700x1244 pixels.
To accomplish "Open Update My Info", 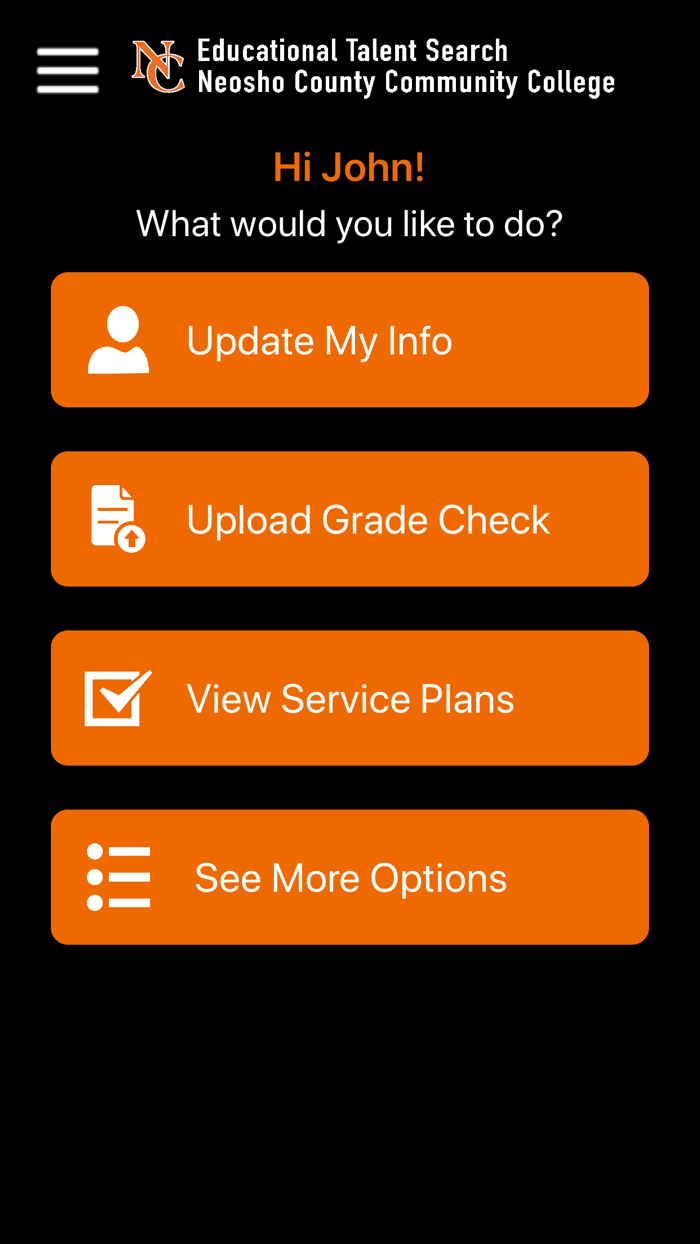I will (x=350, y=340).
